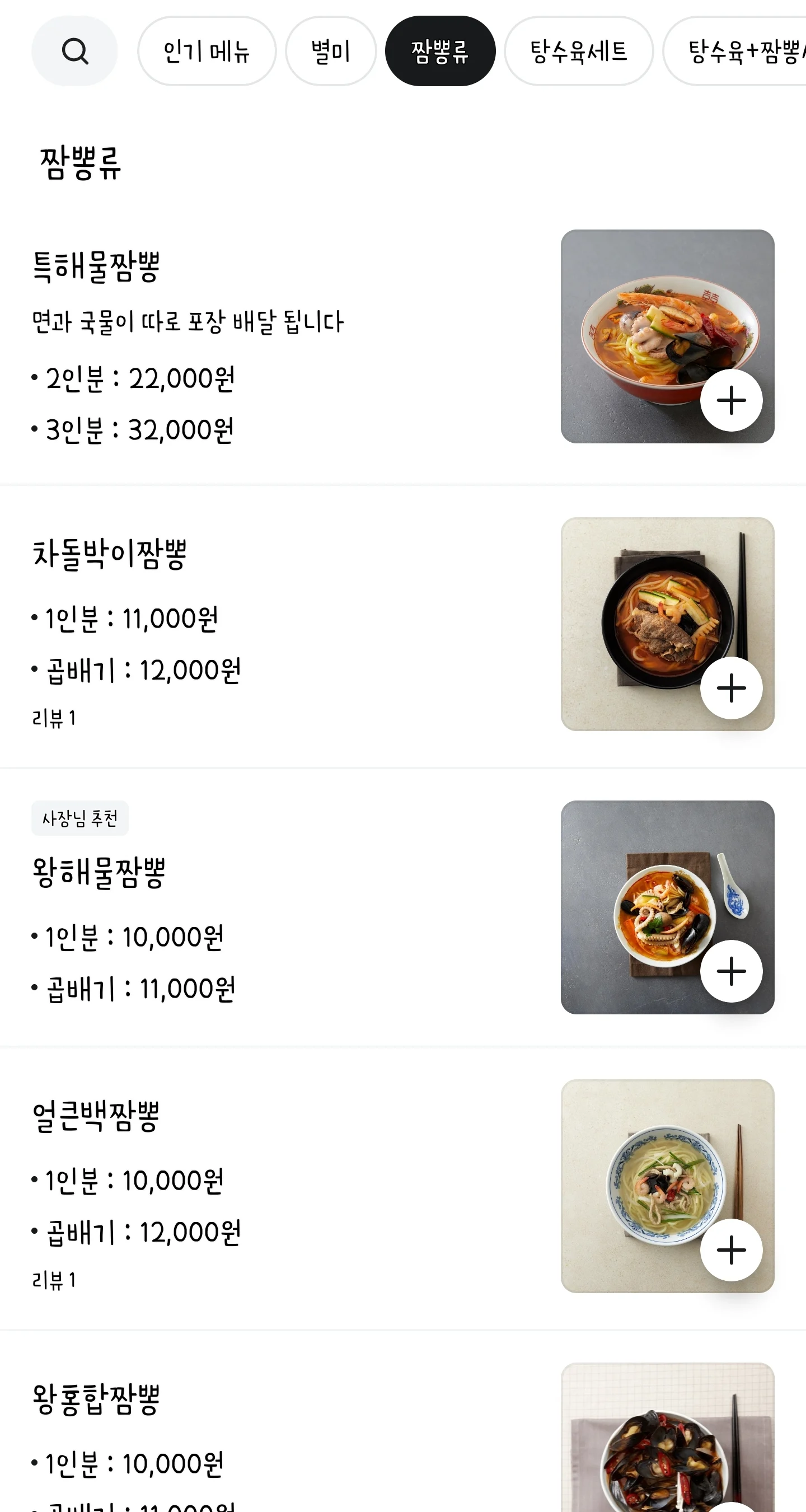View the 얼큰백짬뽕 menu item
Screen dimensions: 806x1512
pyautogui.click(x=96, y=1115)
